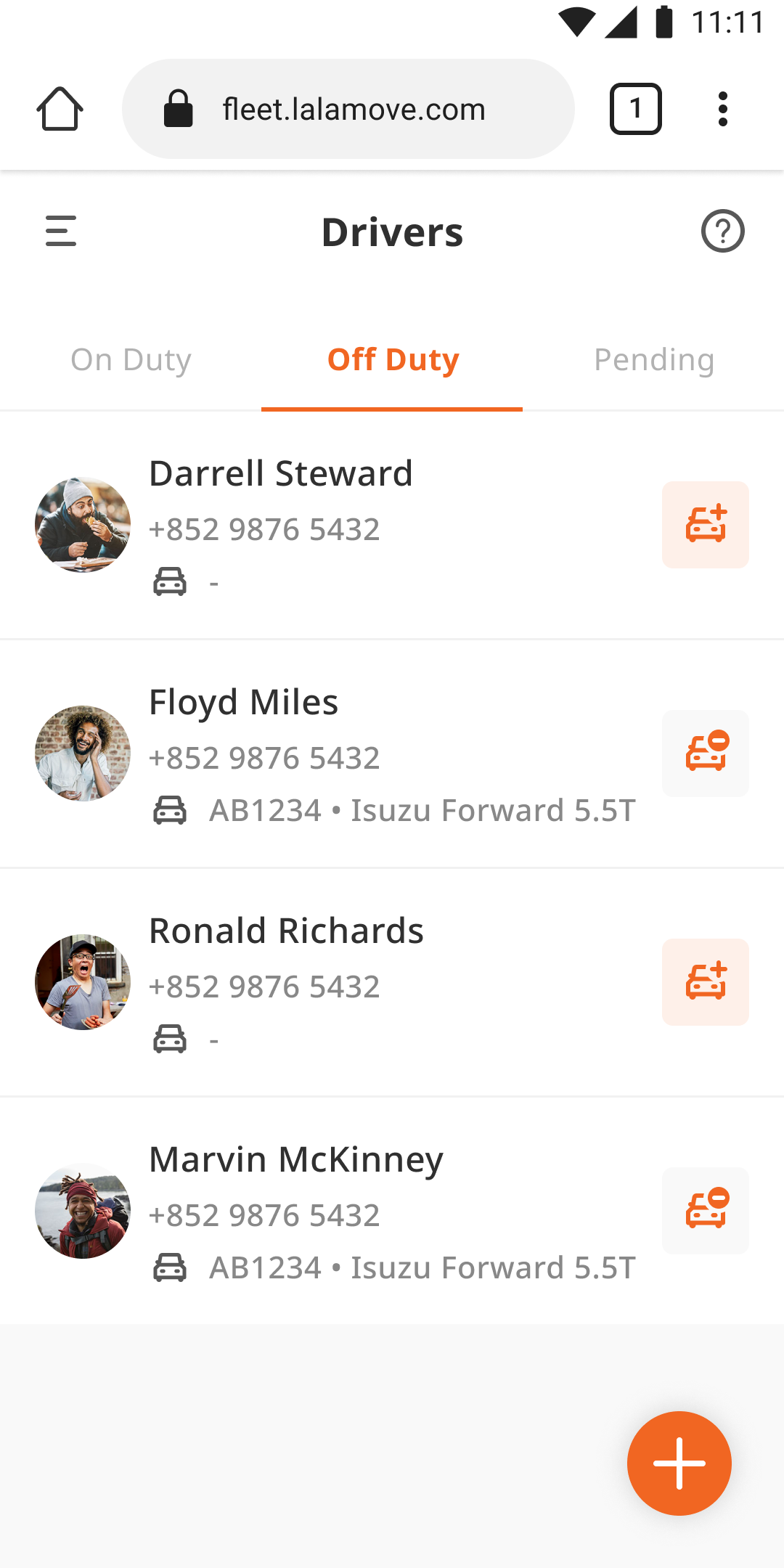The width and height of the screenshot is (784, 1568).
Task: Open the browser tab switcher
Action: (x=635, y=109)
